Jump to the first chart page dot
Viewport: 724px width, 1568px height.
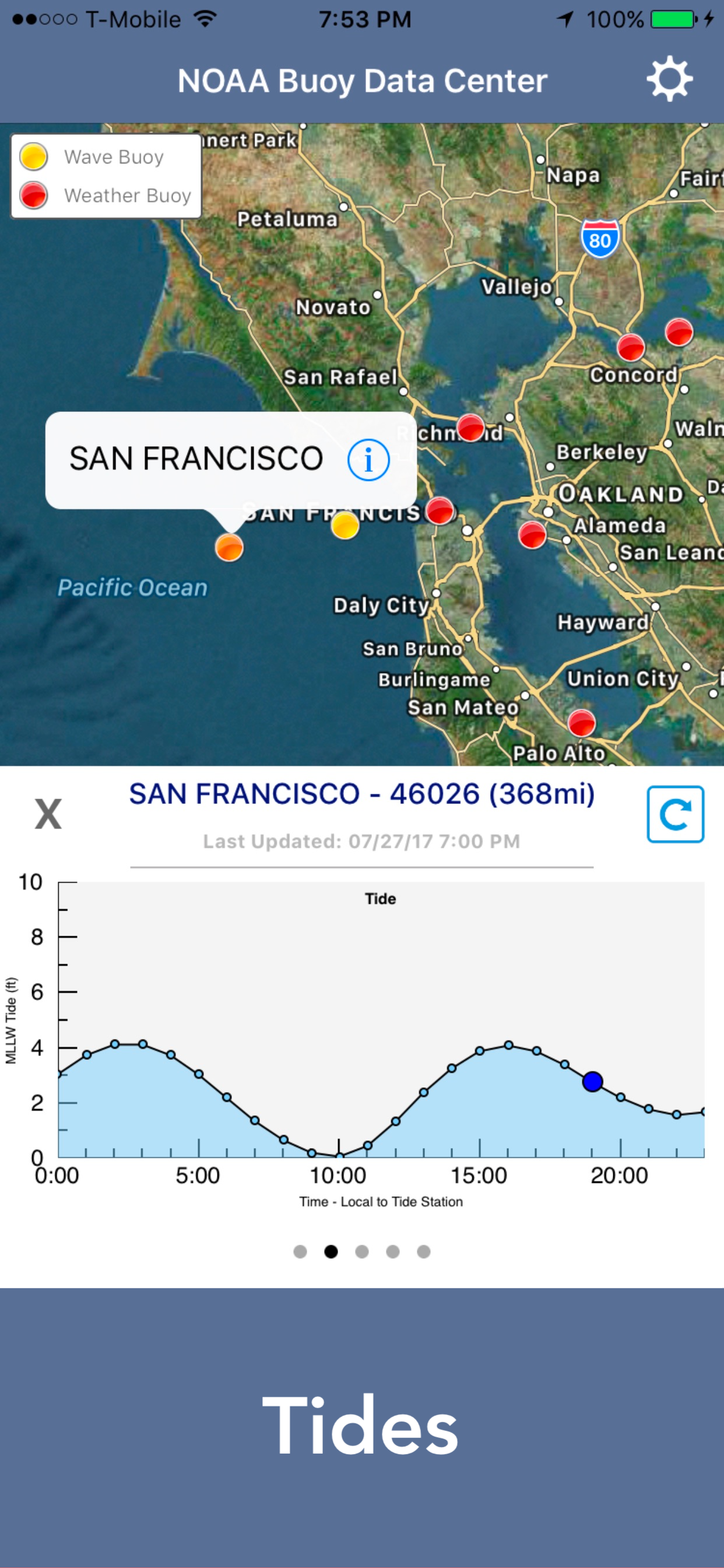point(300,1251)
